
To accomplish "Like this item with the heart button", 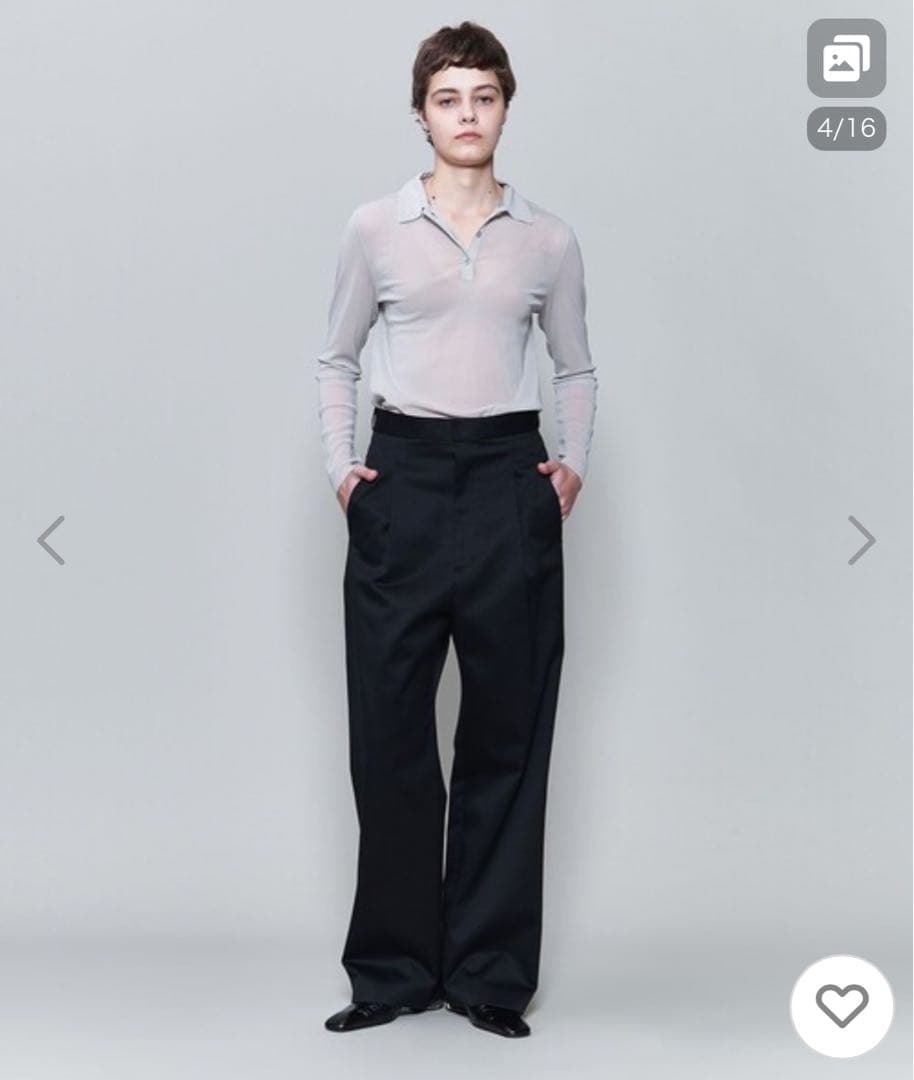I will tap(842, 1006).
